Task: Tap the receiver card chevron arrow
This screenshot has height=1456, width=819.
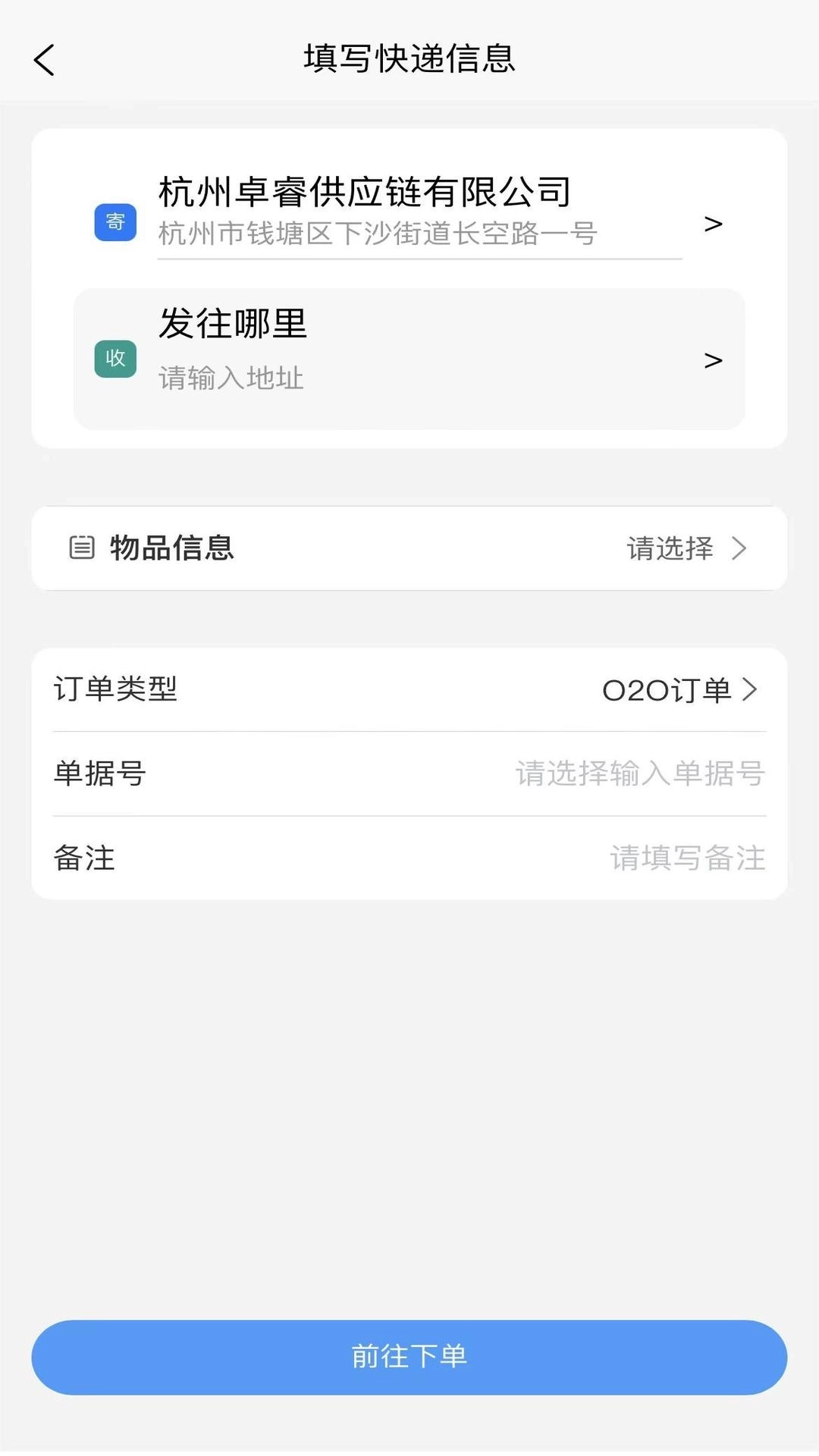Action: click(x=711, y=359)
